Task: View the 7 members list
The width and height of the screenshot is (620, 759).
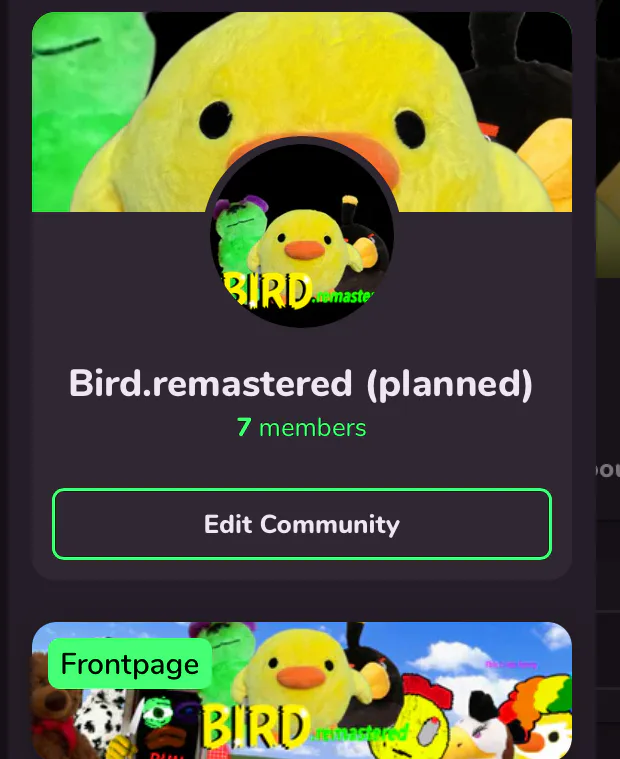Action: tap(301, 428)
